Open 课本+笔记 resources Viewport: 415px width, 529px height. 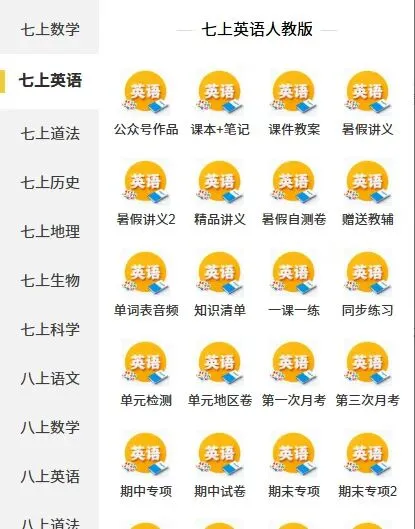(x=220, y=103)
